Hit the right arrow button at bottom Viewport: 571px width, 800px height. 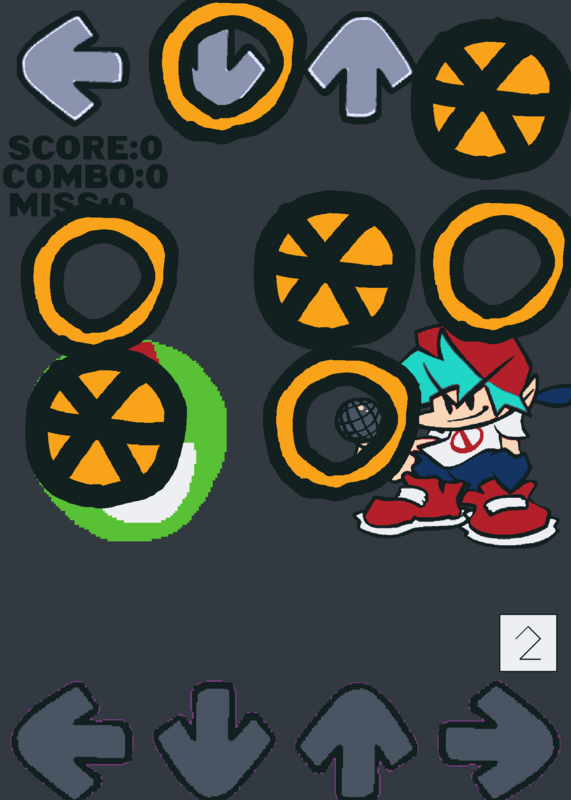coord(499,741)
